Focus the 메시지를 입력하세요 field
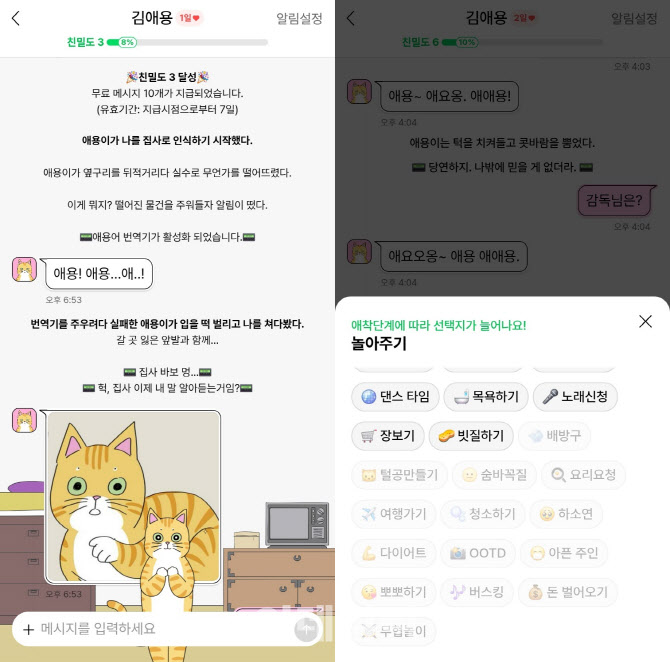The image size is (670, 662). (x=160, y=629)
